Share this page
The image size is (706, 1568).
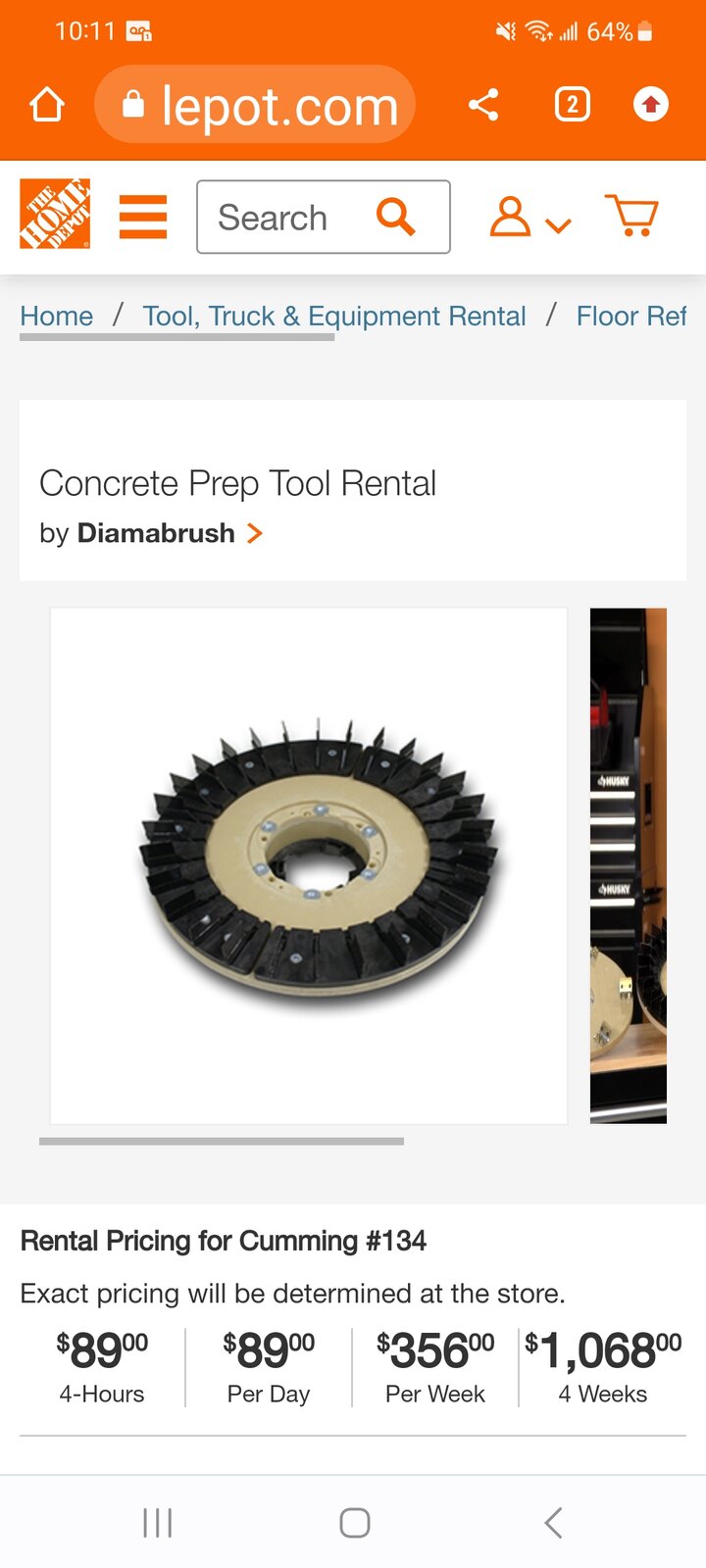483,105
